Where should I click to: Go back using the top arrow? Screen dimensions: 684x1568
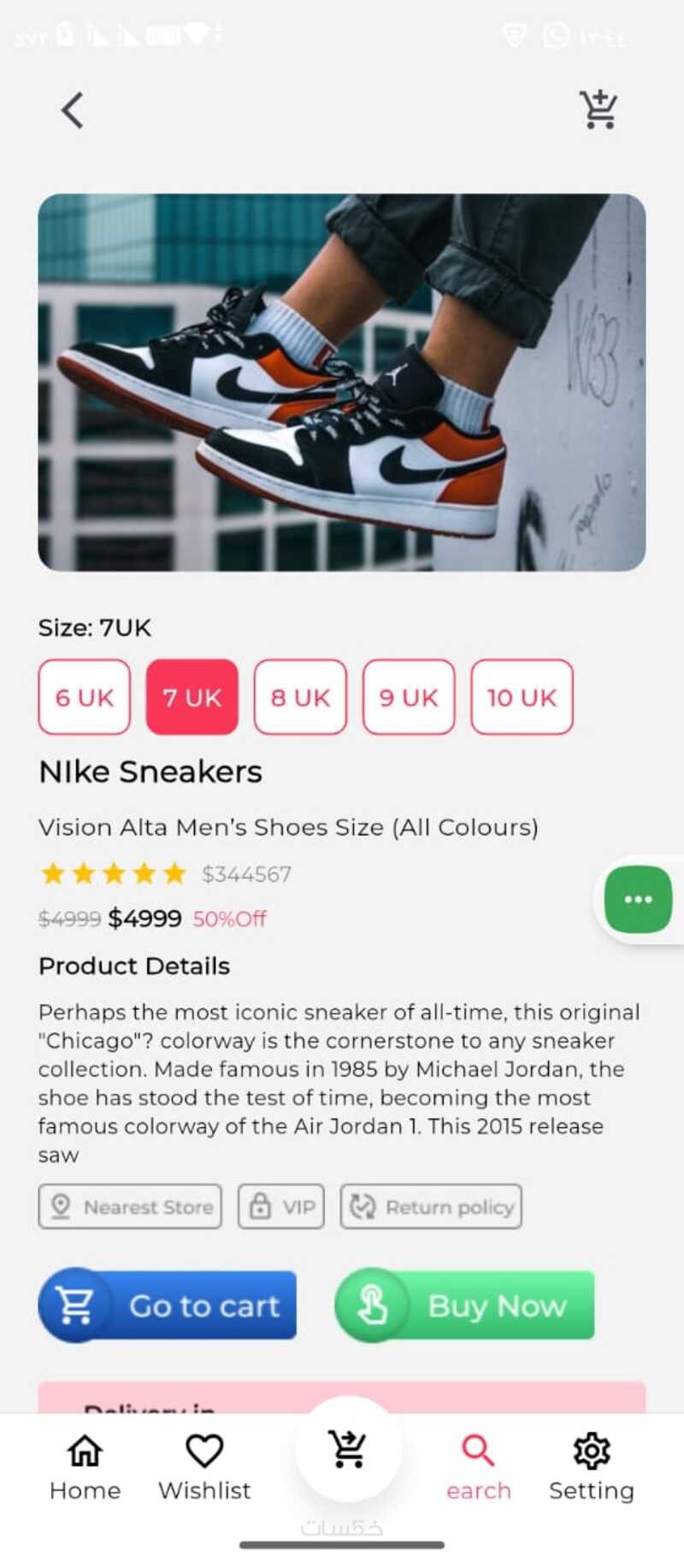point(73,110)
